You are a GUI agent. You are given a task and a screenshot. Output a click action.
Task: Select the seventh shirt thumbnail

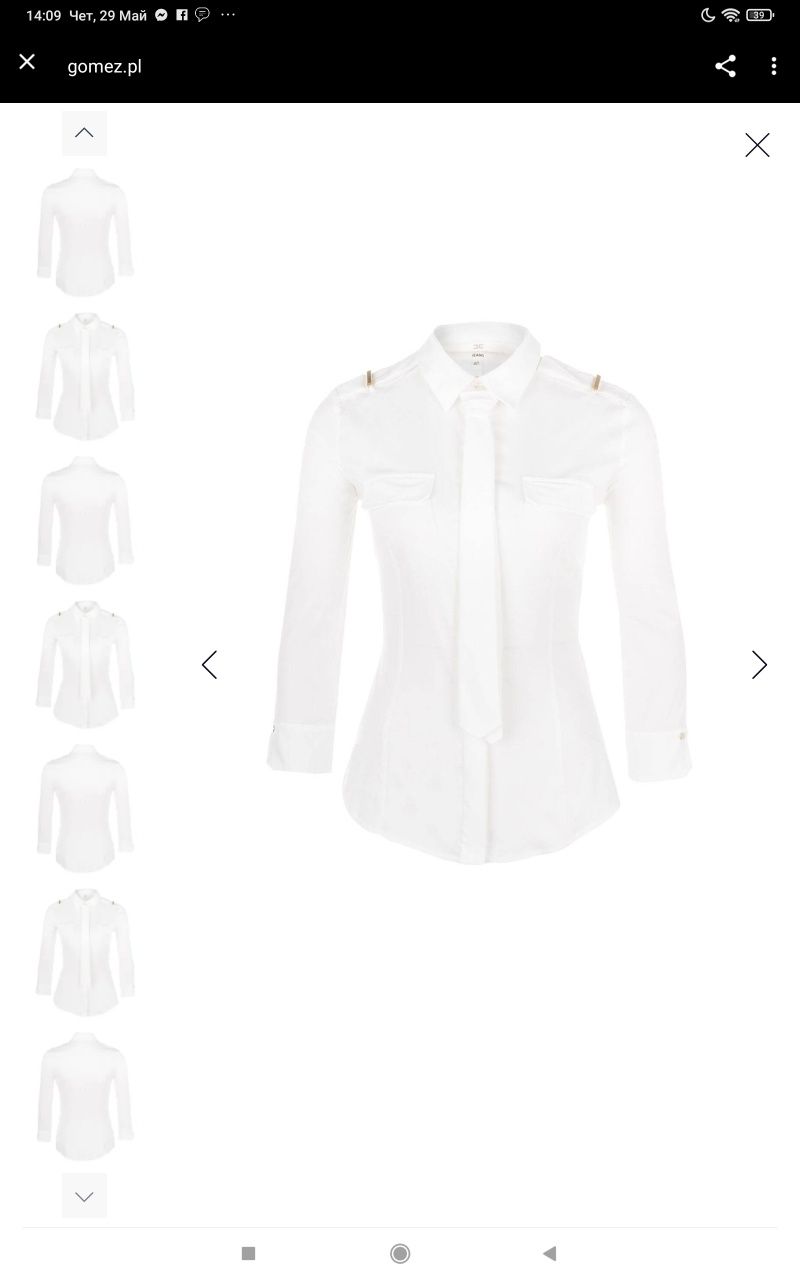pyautogui.click(x=85, y=1096)
